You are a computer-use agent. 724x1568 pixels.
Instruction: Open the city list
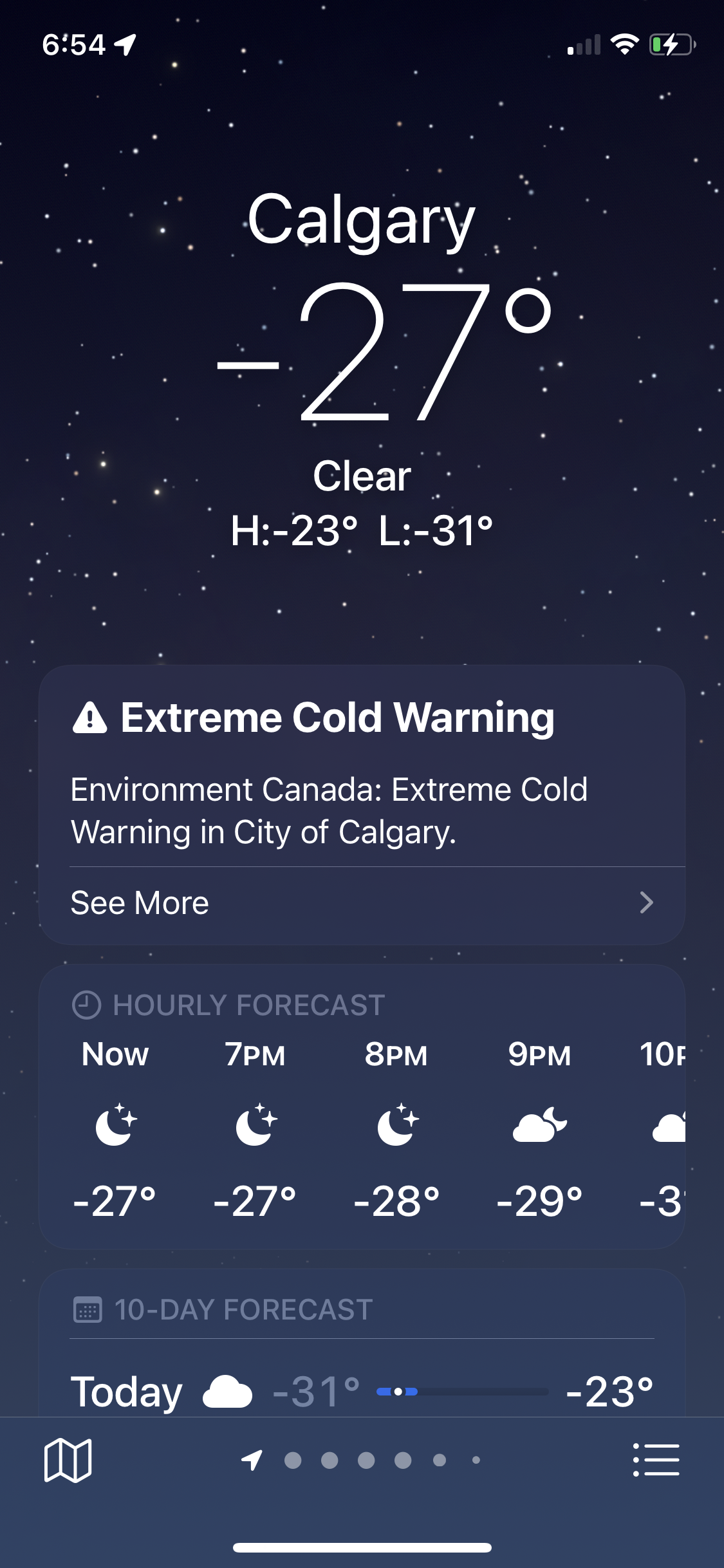[656, 1460]
